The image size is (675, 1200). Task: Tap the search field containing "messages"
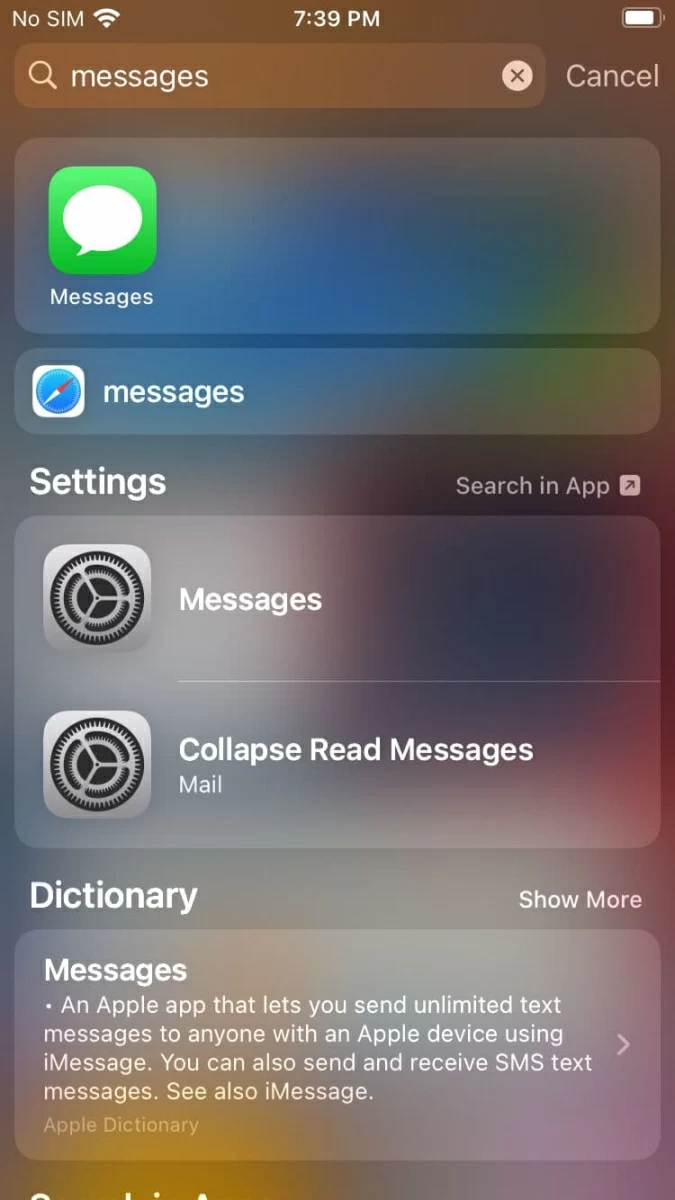(x=270, y=76)
